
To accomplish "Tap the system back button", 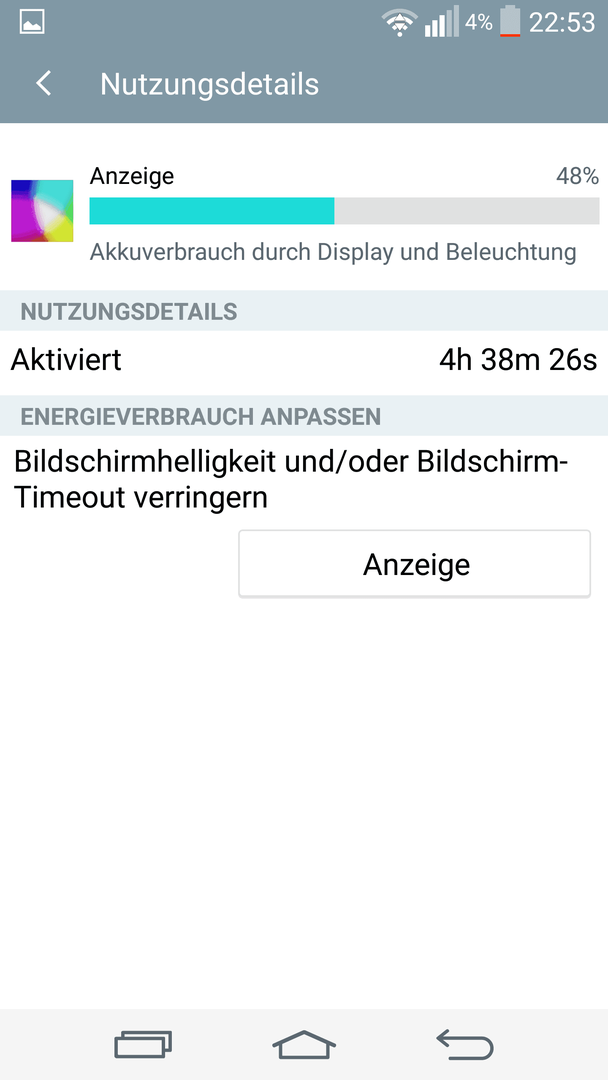I will (465, 1044).
